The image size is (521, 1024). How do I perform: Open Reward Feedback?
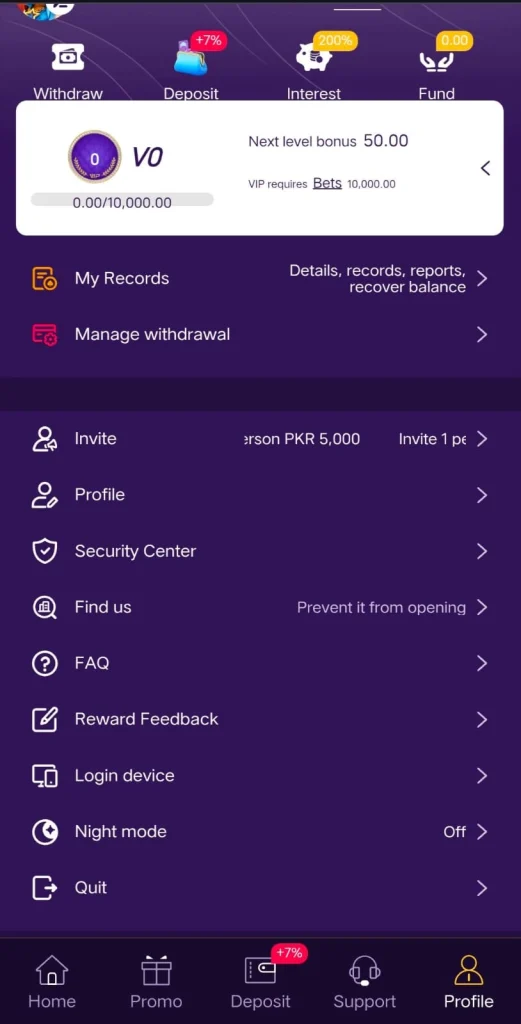coord(260,720)
